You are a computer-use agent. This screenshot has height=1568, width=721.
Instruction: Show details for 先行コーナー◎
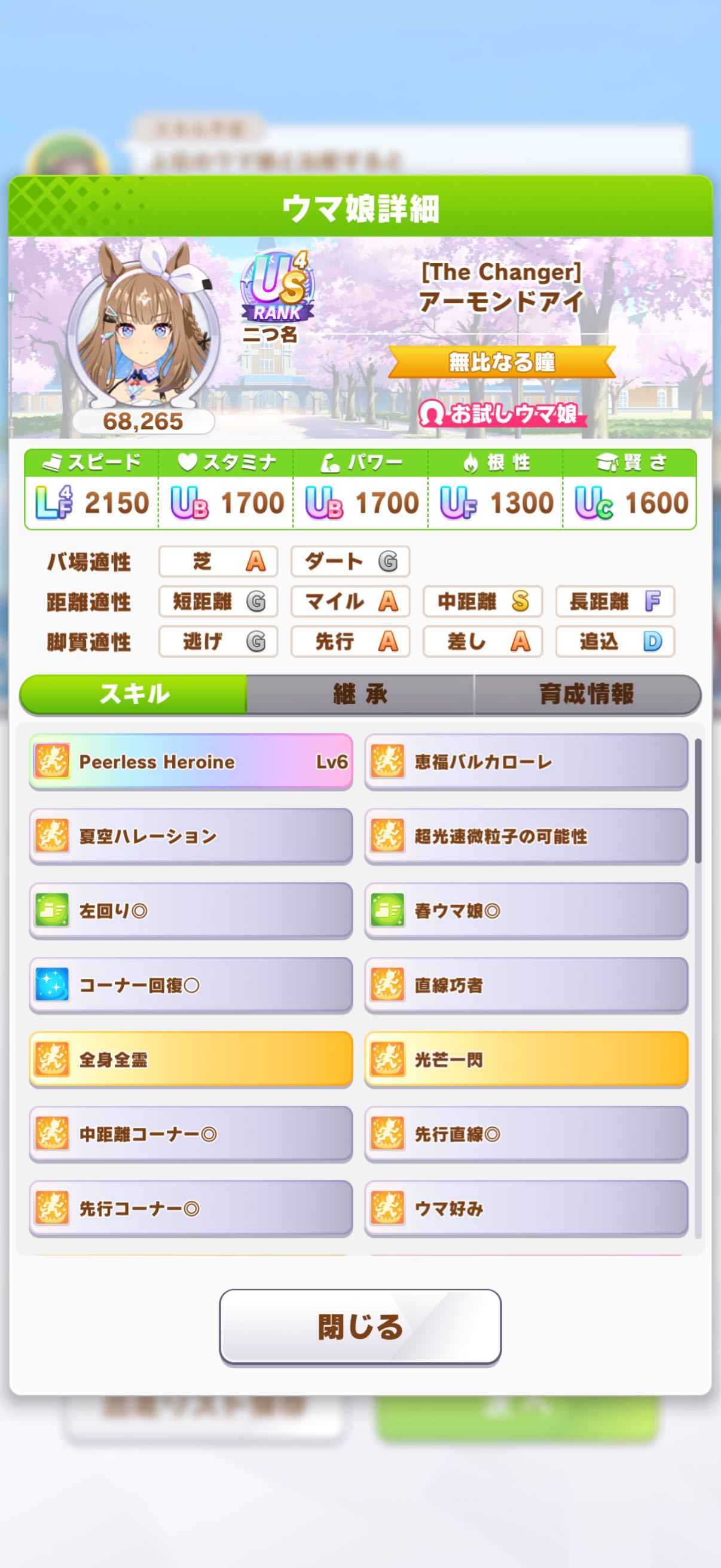click(x=191, y=1208)
